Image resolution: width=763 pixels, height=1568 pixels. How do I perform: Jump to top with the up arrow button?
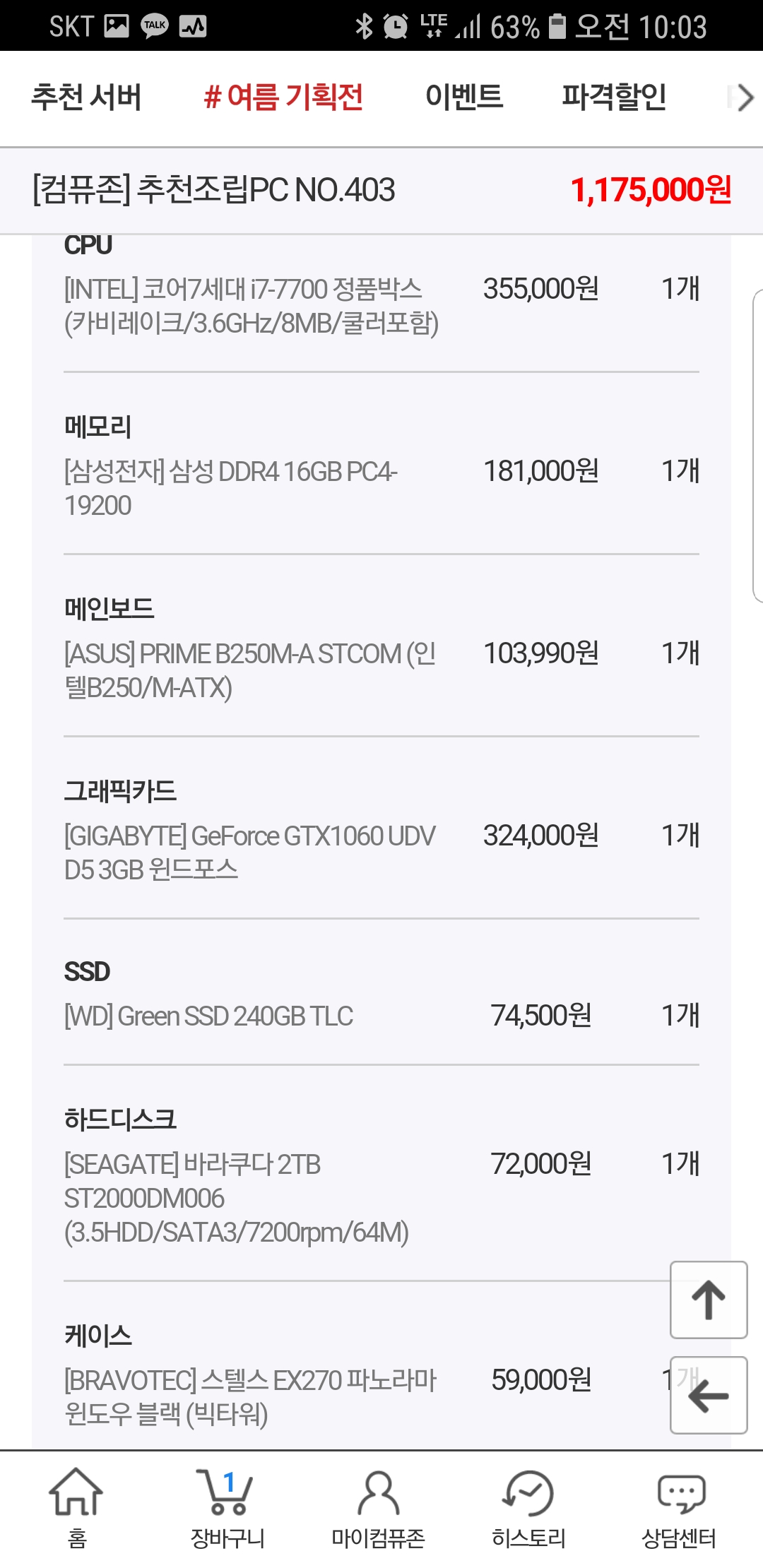709,1300
